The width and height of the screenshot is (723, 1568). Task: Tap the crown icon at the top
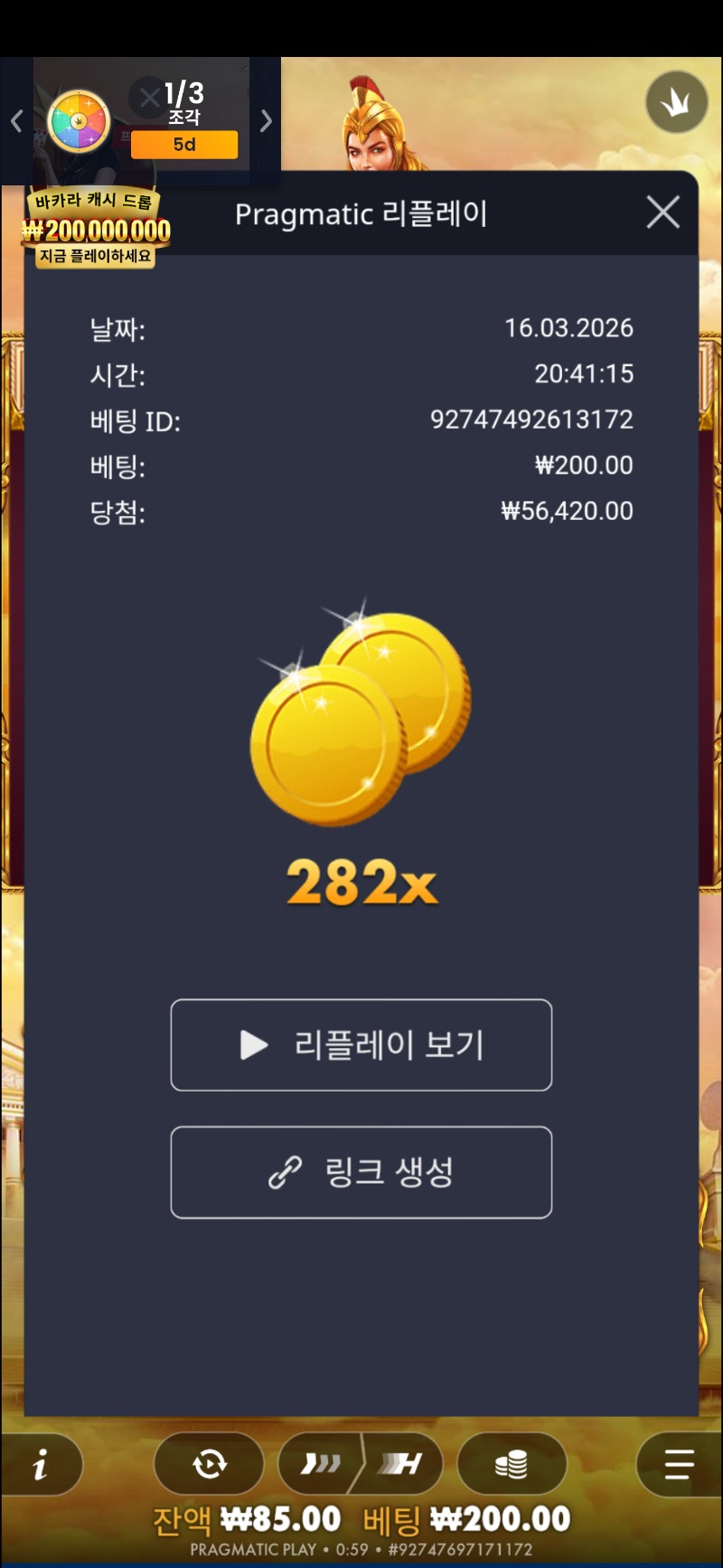[676, 102]
